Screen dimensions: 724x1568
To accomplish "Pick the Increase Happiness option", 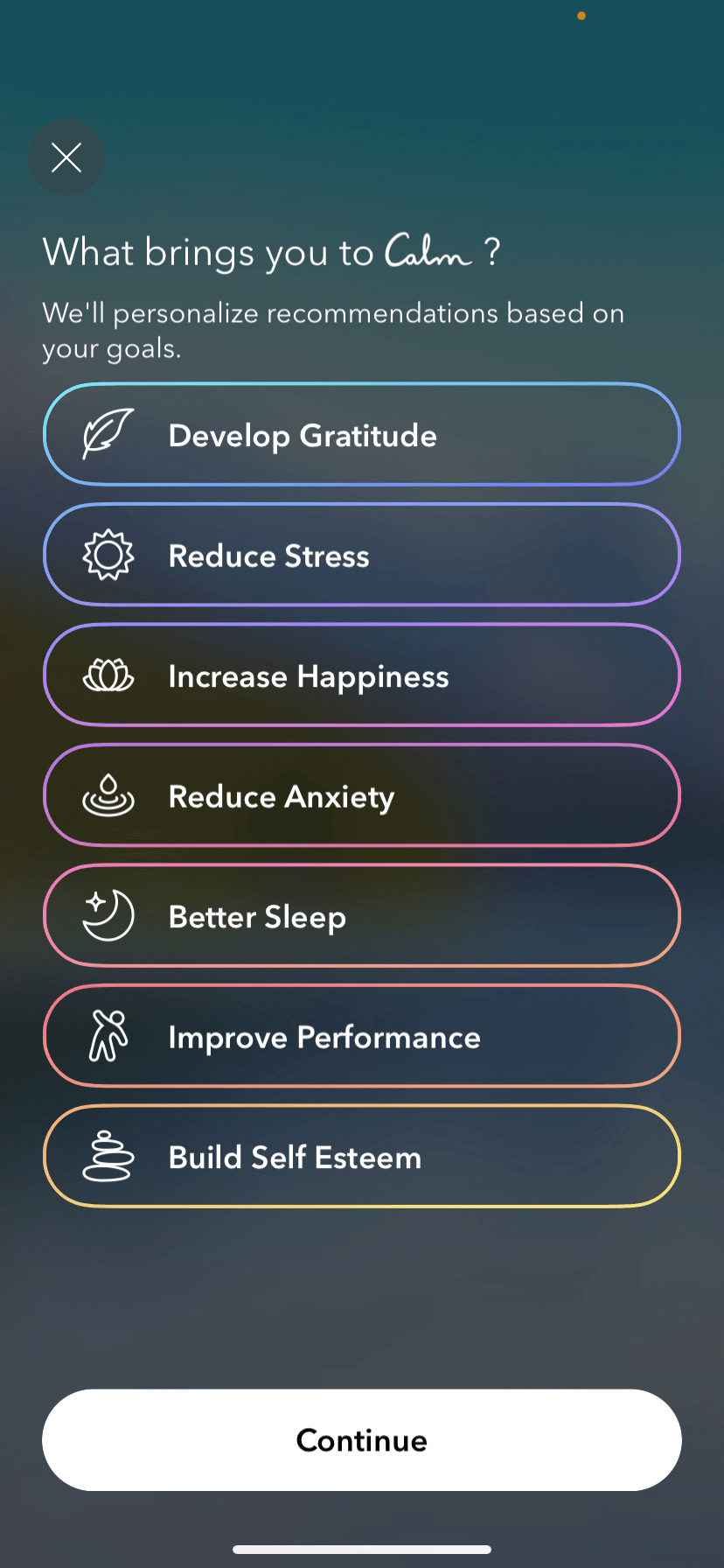I will pos(362,675).
